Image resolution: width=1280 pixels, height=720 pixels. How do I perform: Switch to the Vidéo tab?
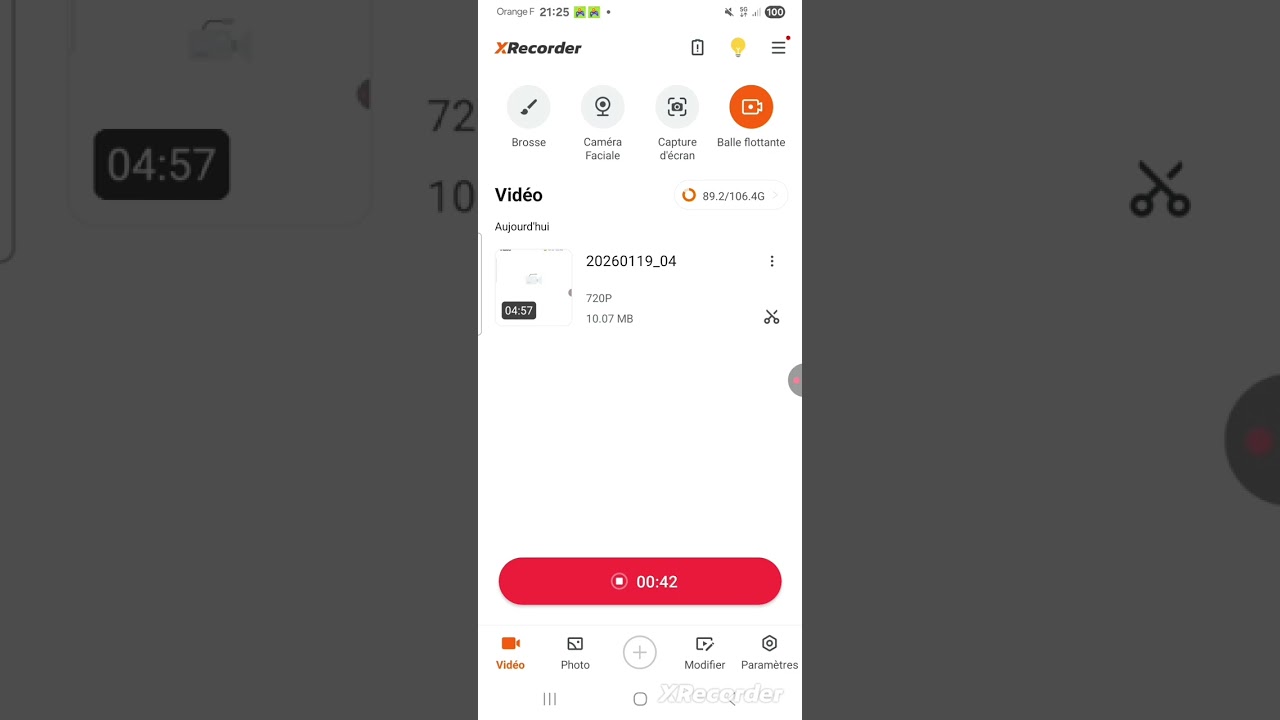(x=510, y=652)
